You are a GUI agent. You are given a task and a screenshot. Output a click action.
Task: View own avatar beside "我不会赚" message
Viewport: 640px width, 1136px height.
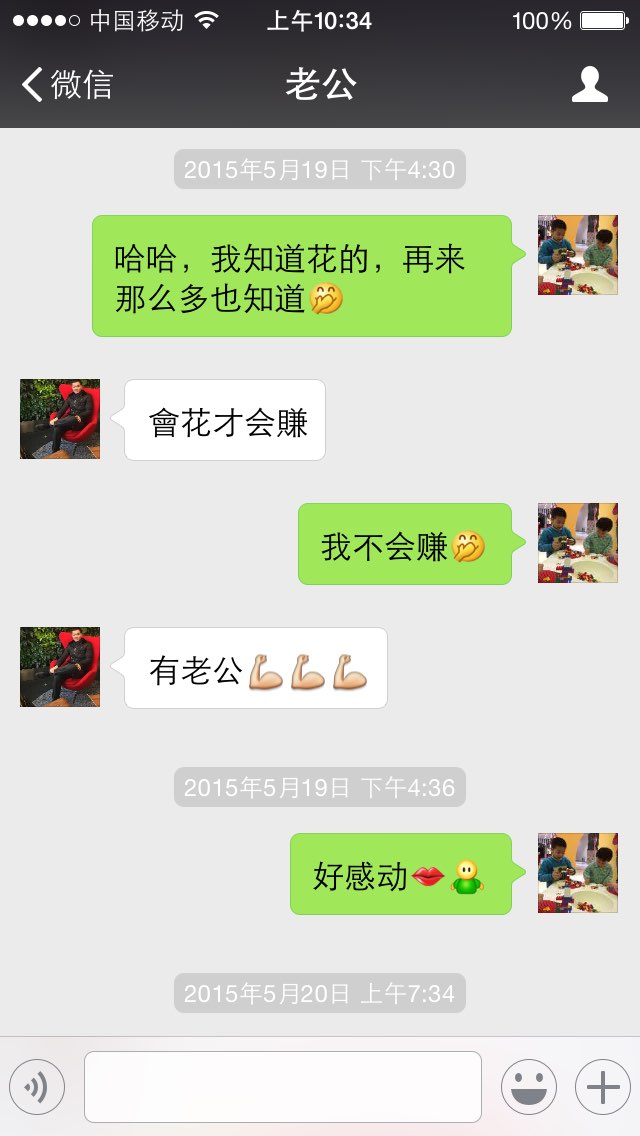[x=578, y=543]
